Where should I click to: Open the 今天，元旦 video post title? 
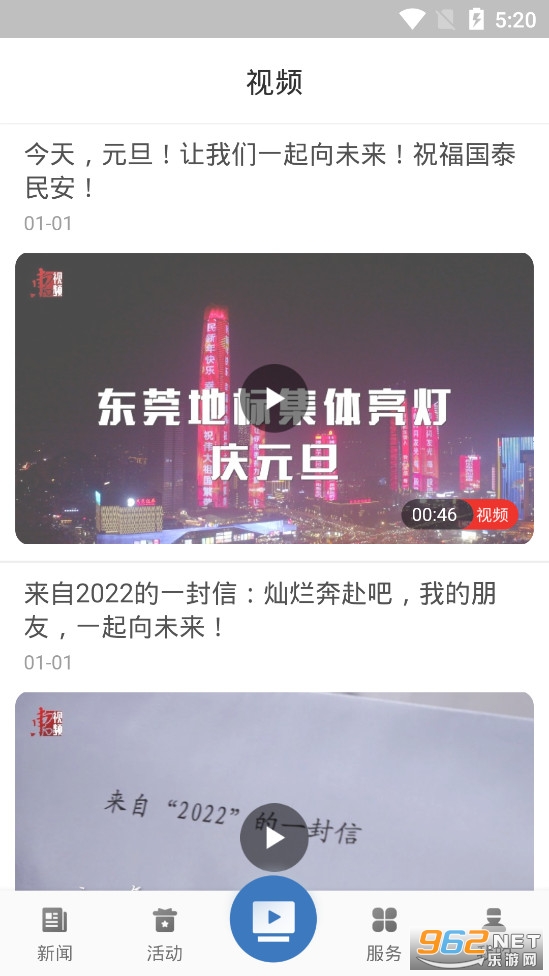click(270, 171)
